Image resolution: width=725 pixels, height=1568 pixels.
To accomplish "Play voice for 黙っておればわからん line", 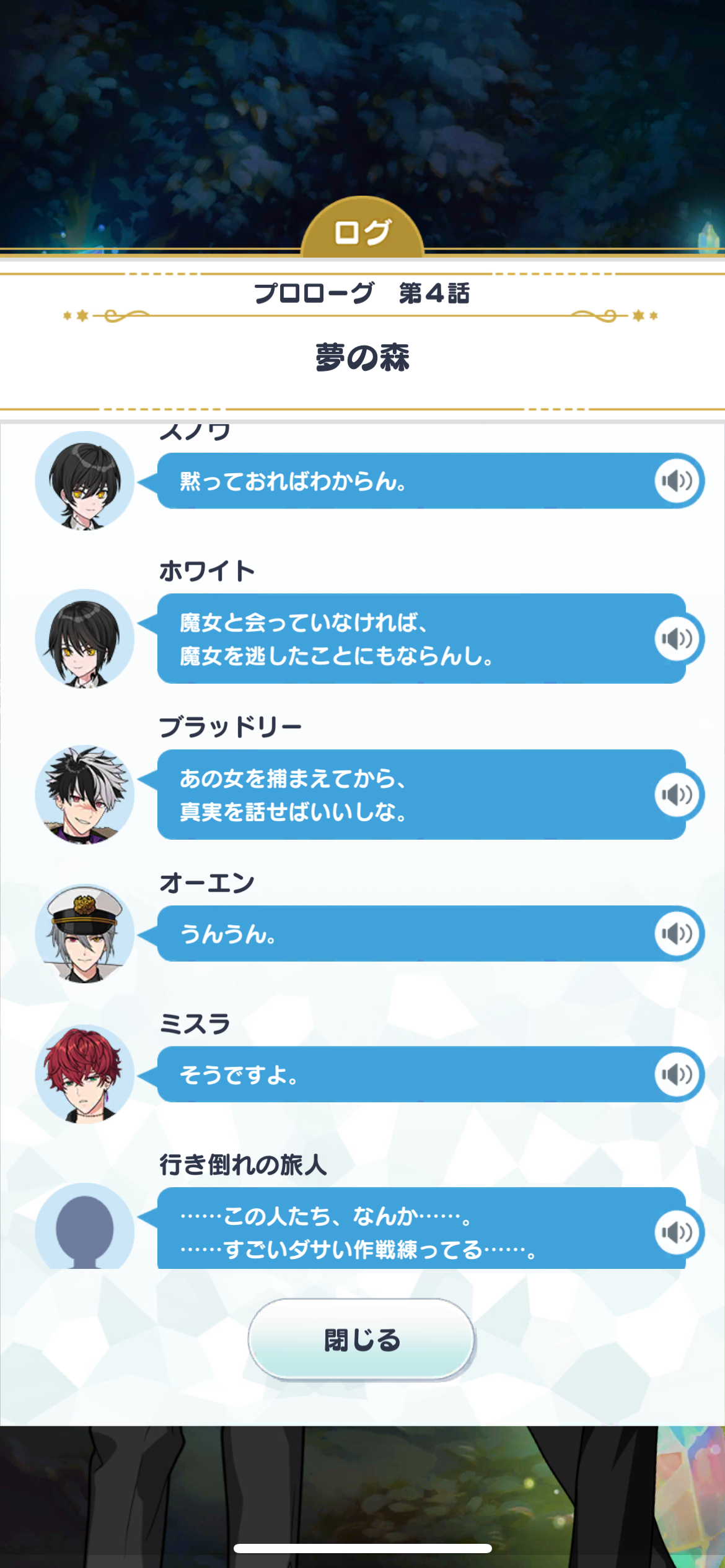I will coord(677,481).
